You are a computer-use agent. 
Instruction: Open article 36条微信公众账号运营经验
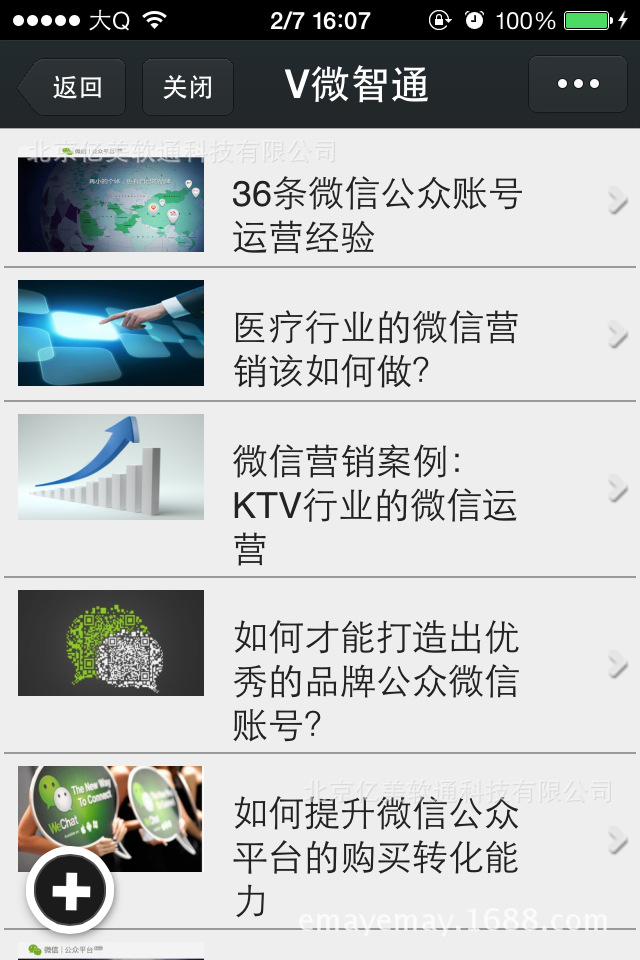[x=376, y=215]
